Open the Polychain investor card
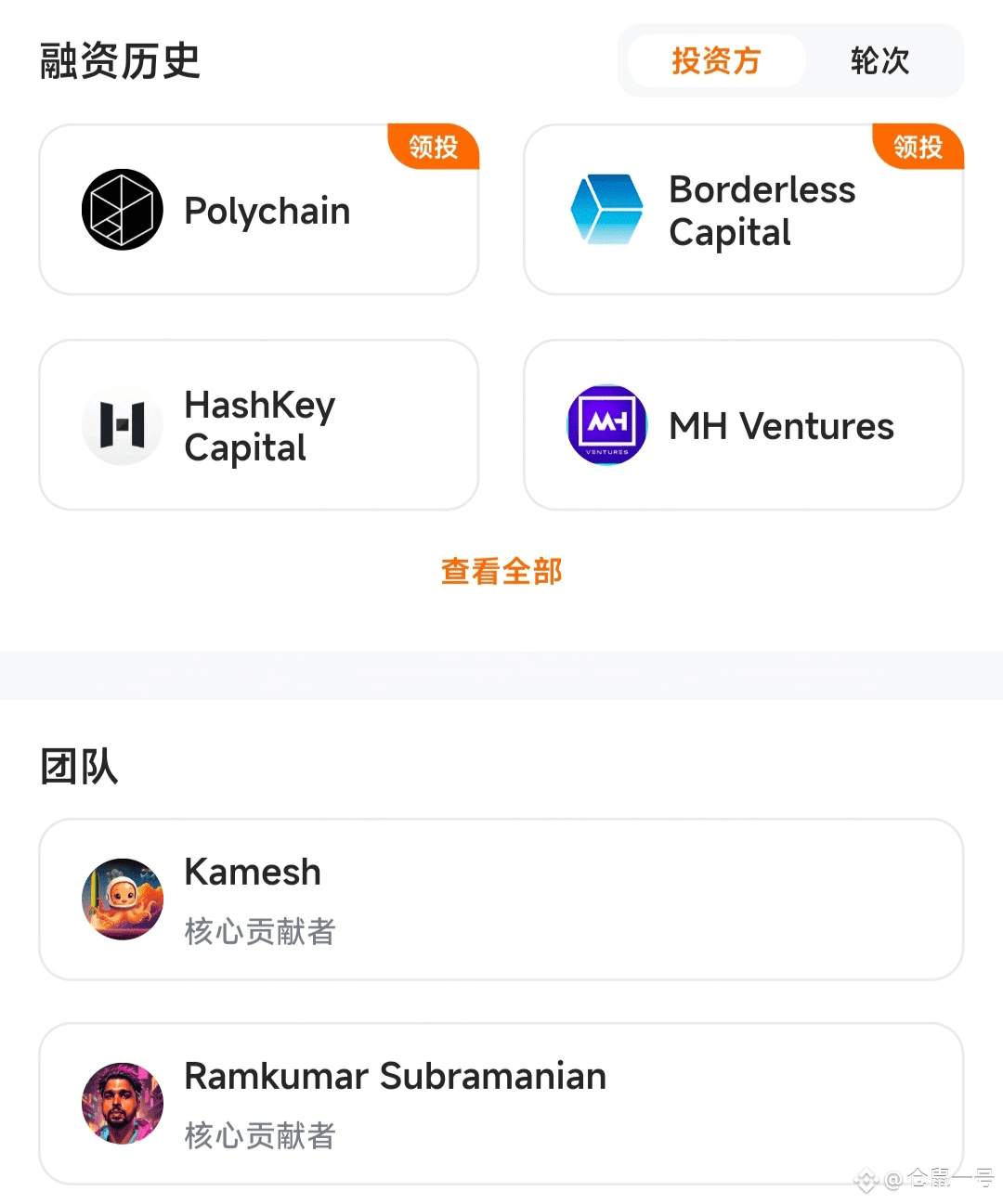The image size is (1003, 1204). [x=259, y=210]
